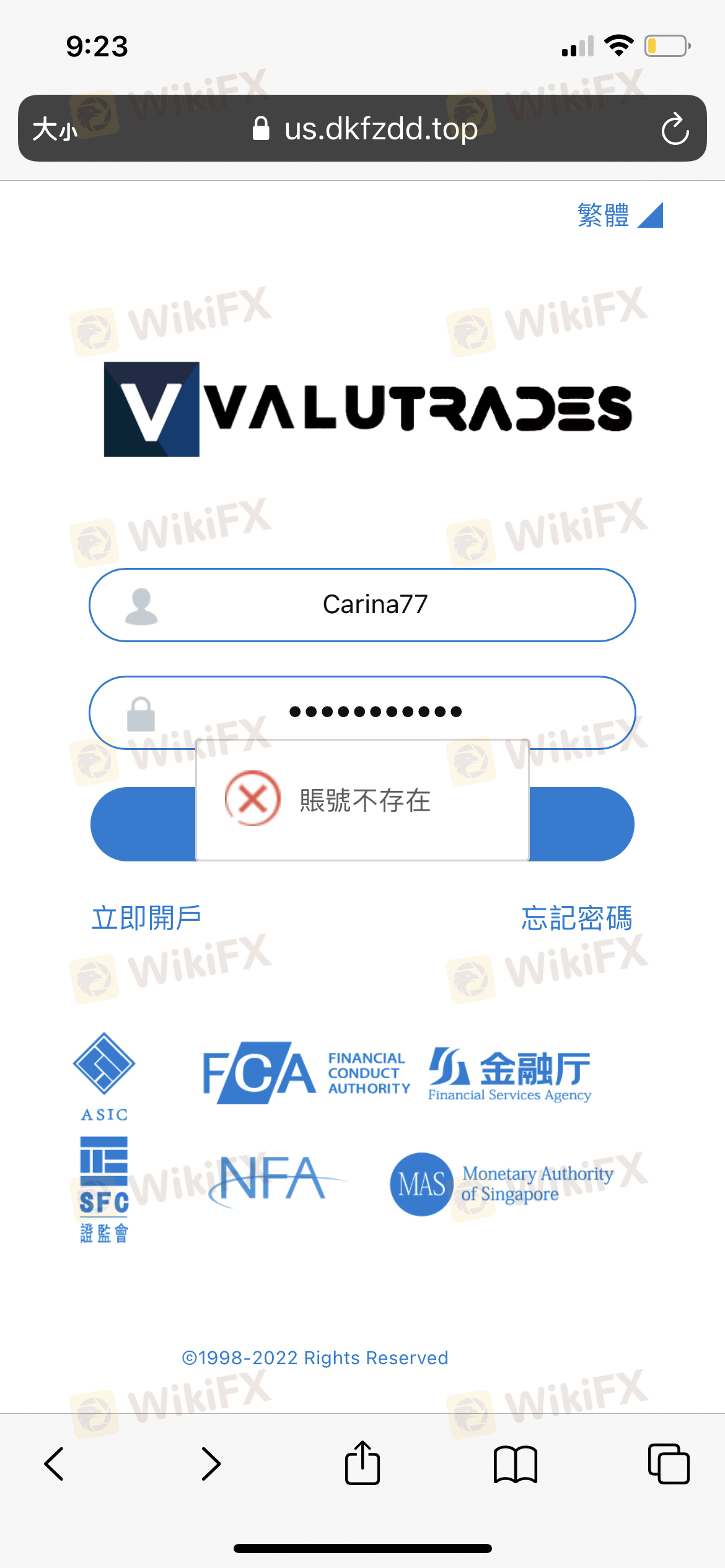
Task: Reload the page in the address bar
Action: [x=674, y=129]
